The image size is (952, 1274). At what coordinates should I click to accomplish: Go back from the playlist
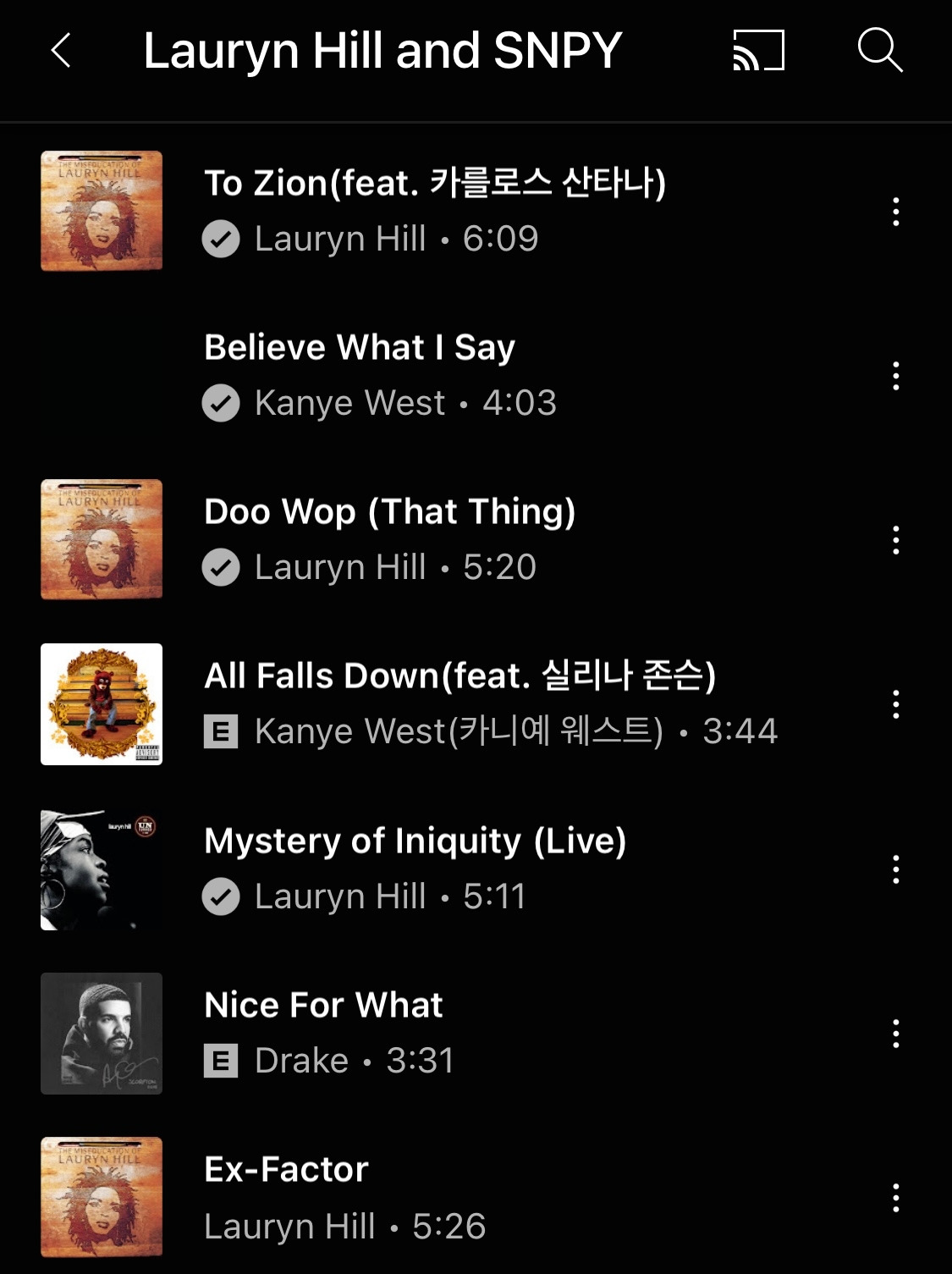click(x=61, y=51)
